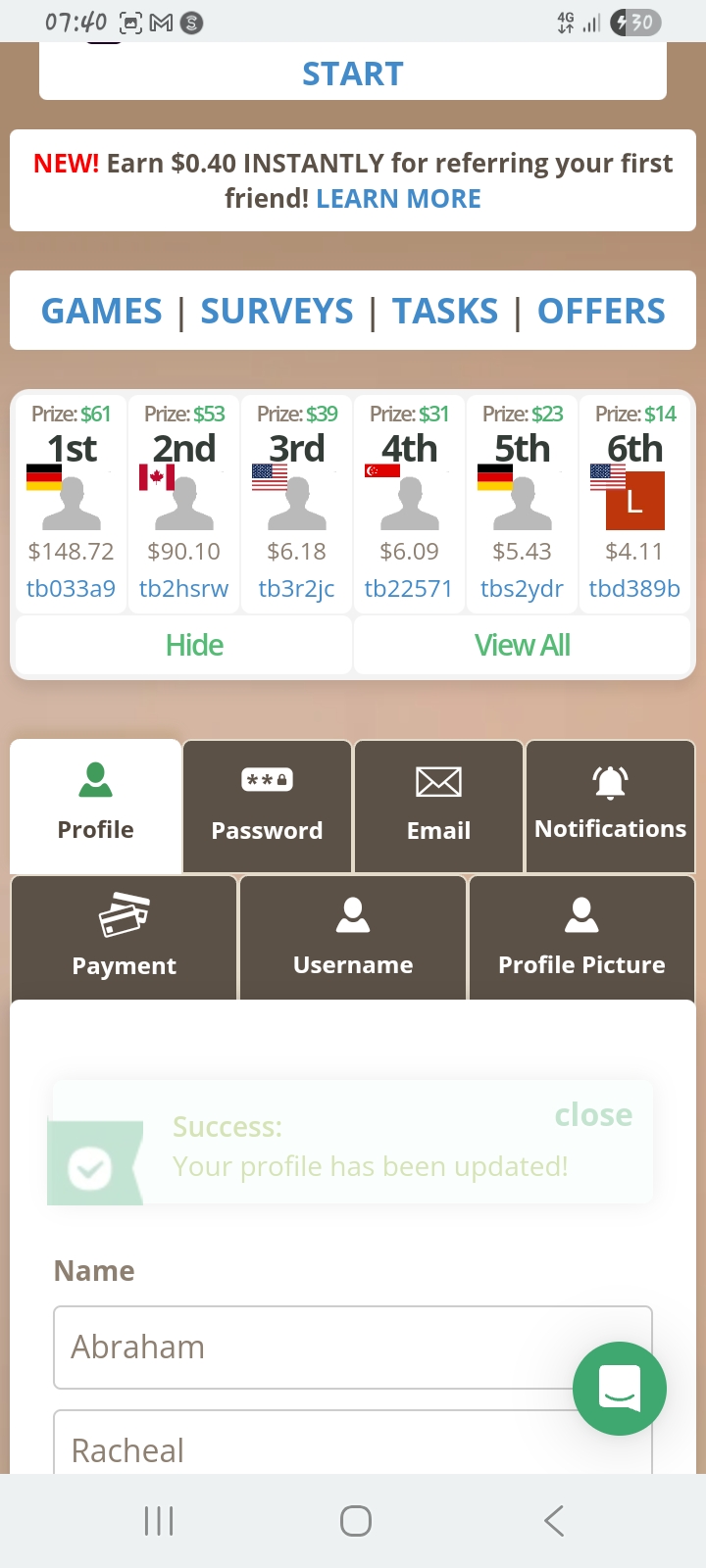This screenshot has width=706, height=1568.
Task: Switch to the Password tab
Action: tap(267, 806)
